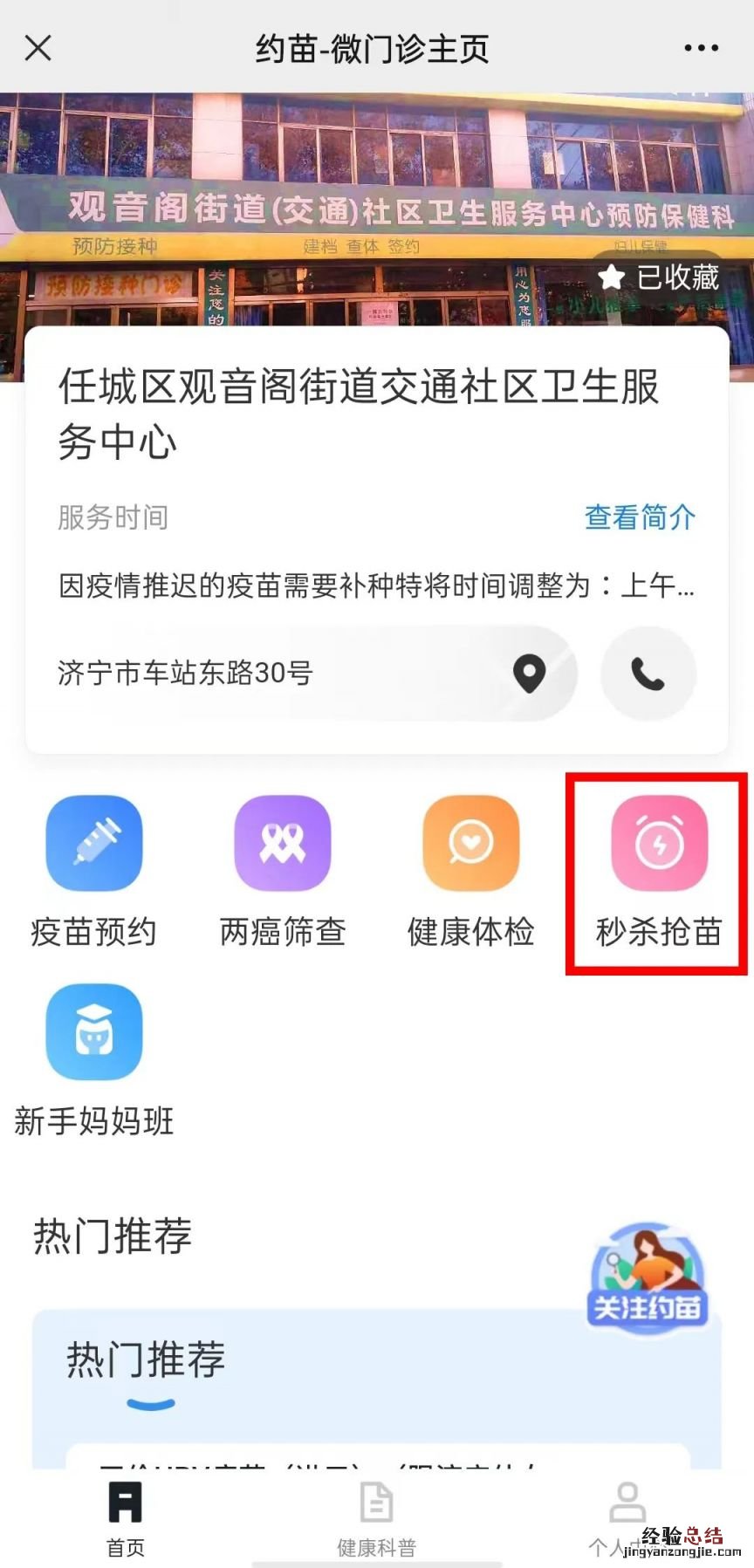Open map location for 济宁市车站东路30号

click(x=529, y=673)
